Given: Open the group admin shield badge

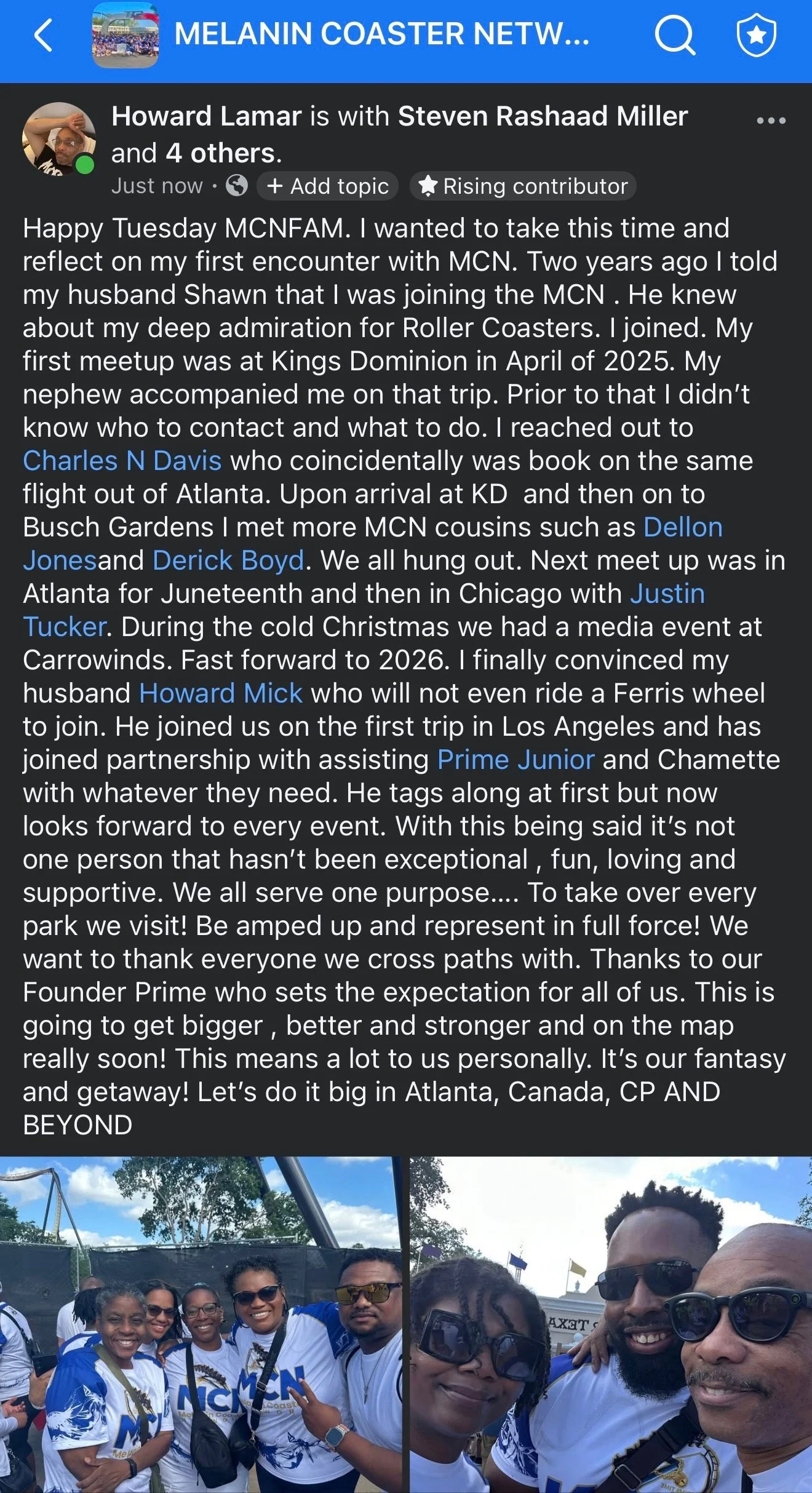Looking at the screenshot, I should click(757, 34).
